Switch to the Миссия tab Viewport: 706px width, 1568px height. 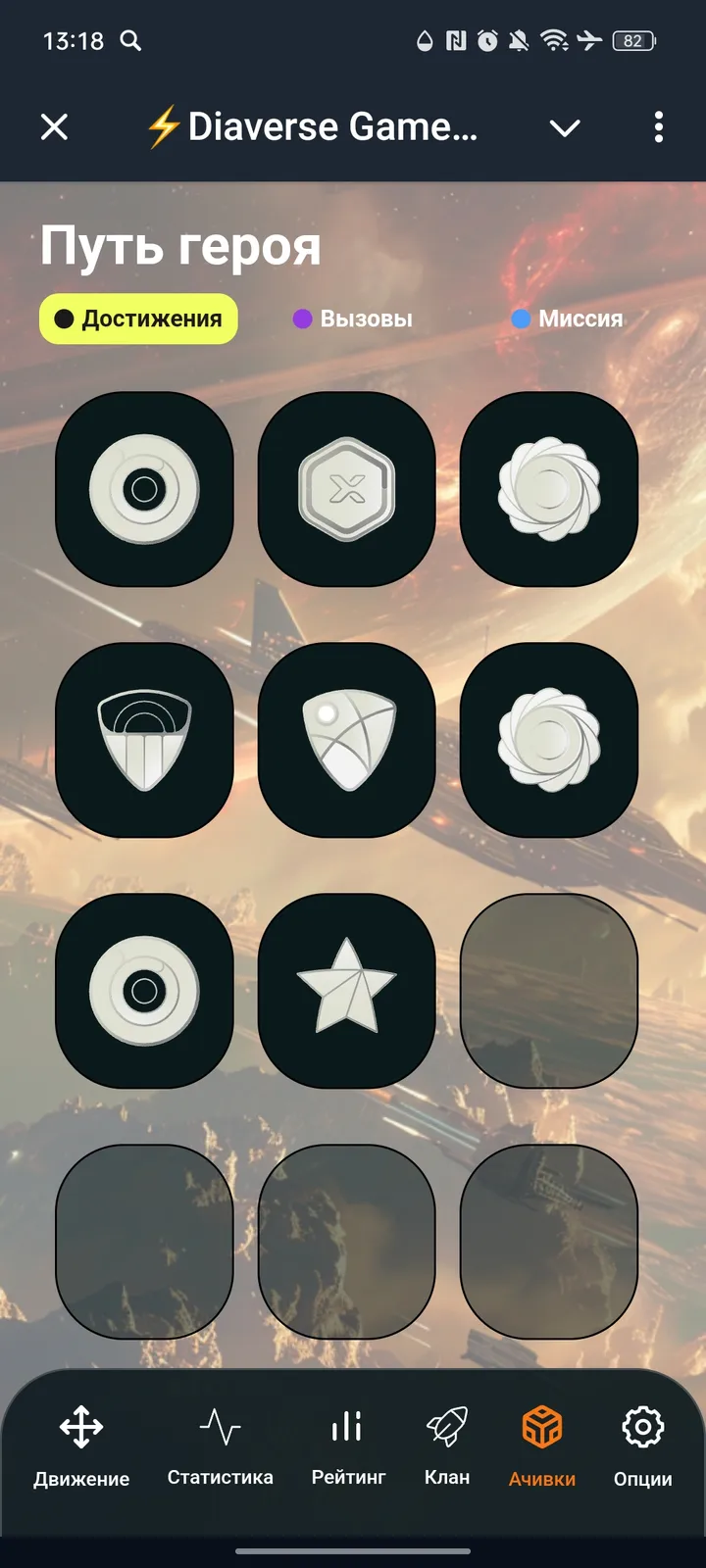point(568,318)
